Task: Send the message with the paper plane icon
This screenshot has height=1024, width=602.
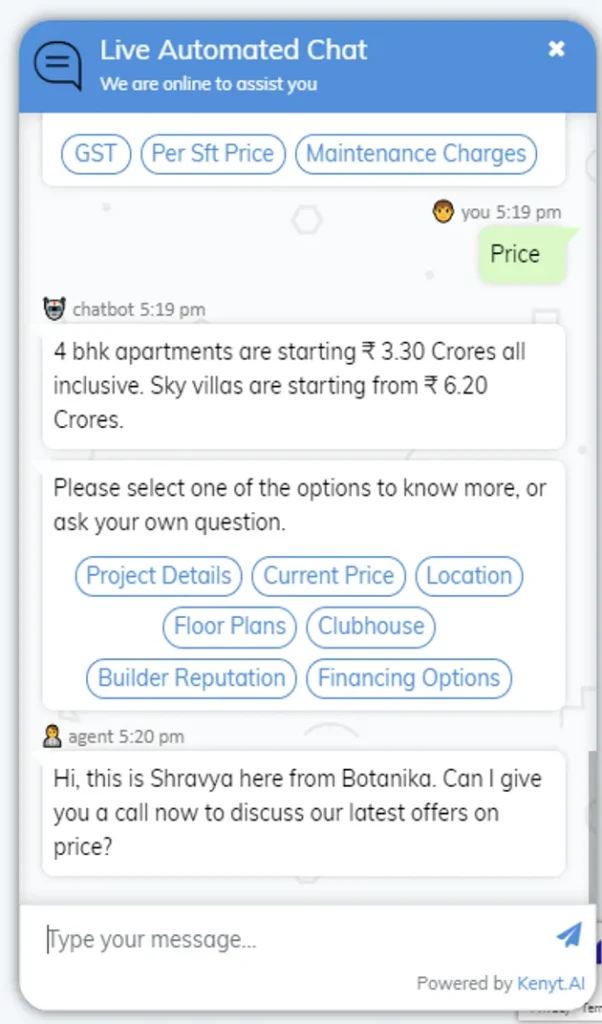Action: 569,935
